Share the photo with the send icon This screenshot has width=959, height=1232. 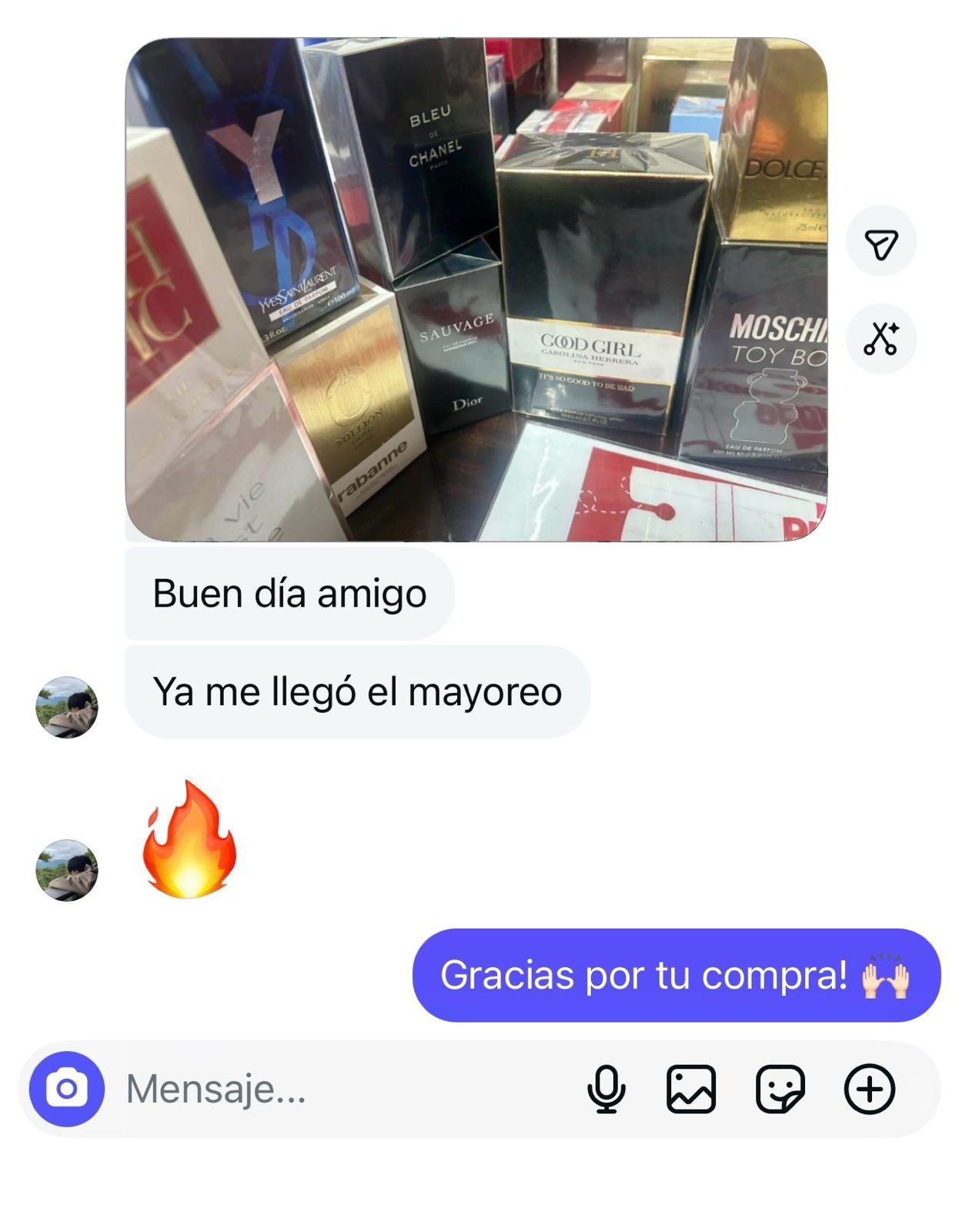pos(881,241)
